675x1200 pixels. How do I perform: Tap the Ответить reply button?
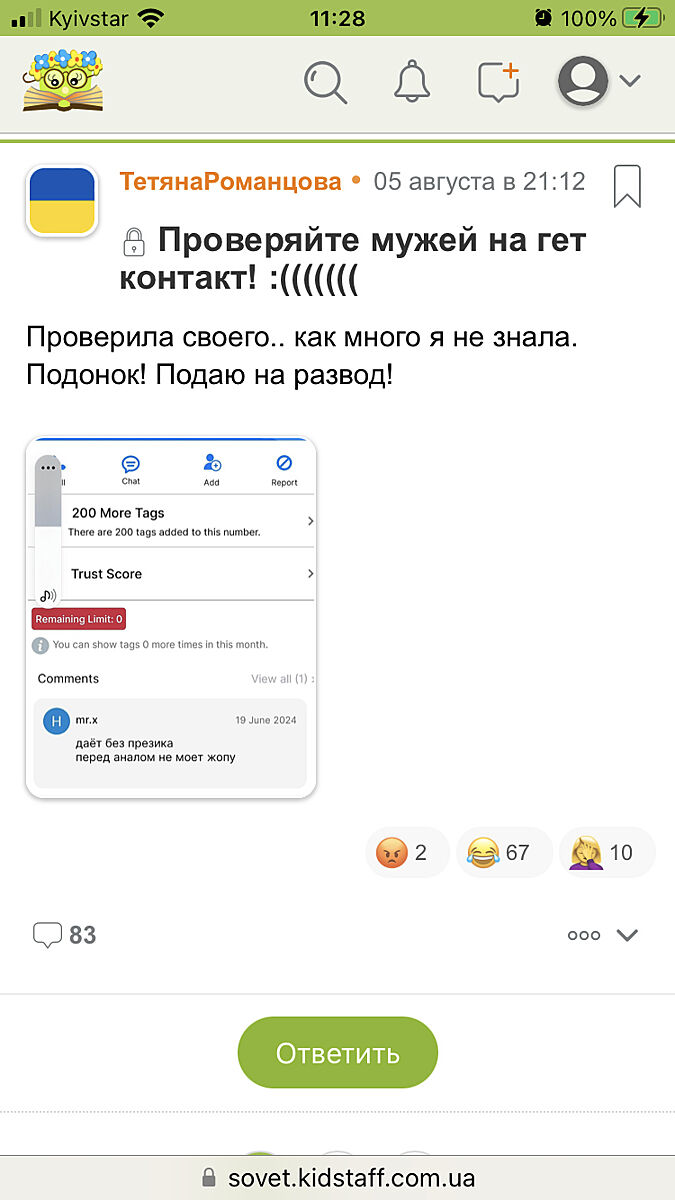pyautogui.click(x=338, y=1053)
